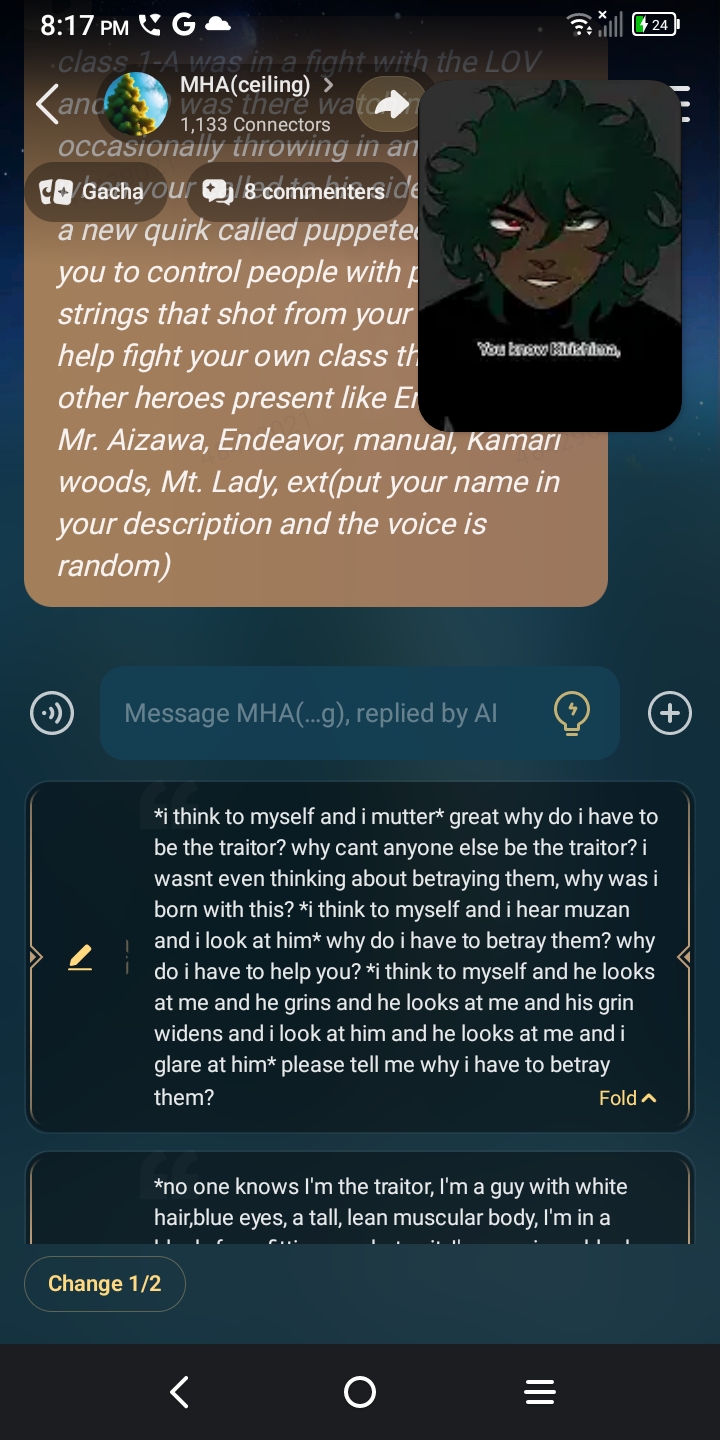Edit the suggested reply with the pencil

pyautogui.click(x=80, y=958)
